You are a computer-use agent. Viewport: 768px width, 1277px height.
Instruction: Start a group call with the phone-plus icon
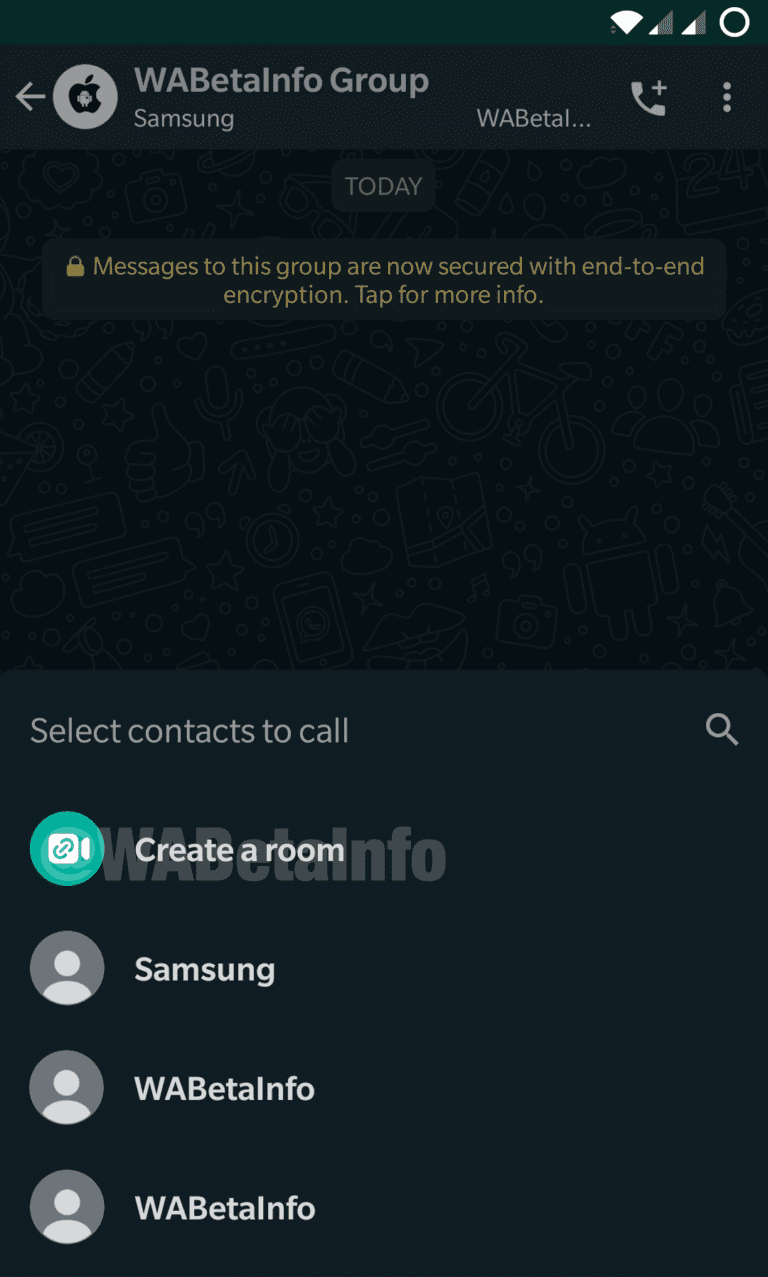pos(648,97)
